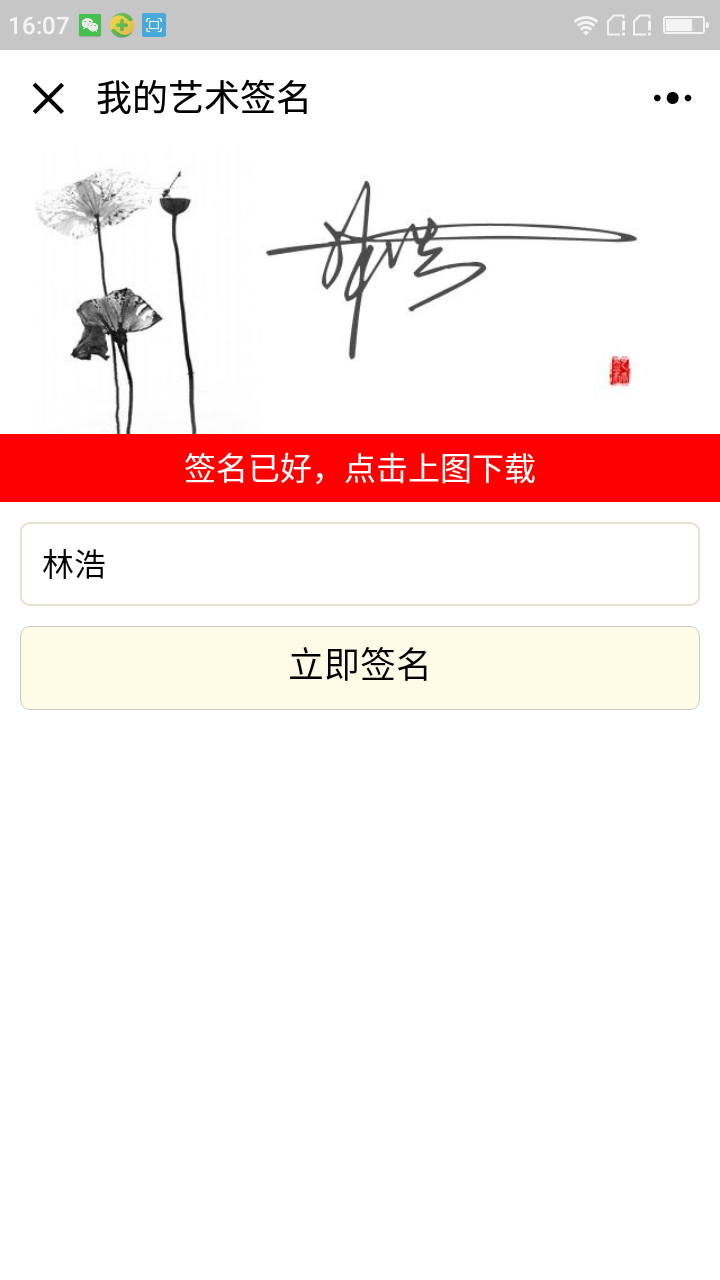Open the three-dot overflow menu
Screen dimensions: 720x1280
(672, 98)
